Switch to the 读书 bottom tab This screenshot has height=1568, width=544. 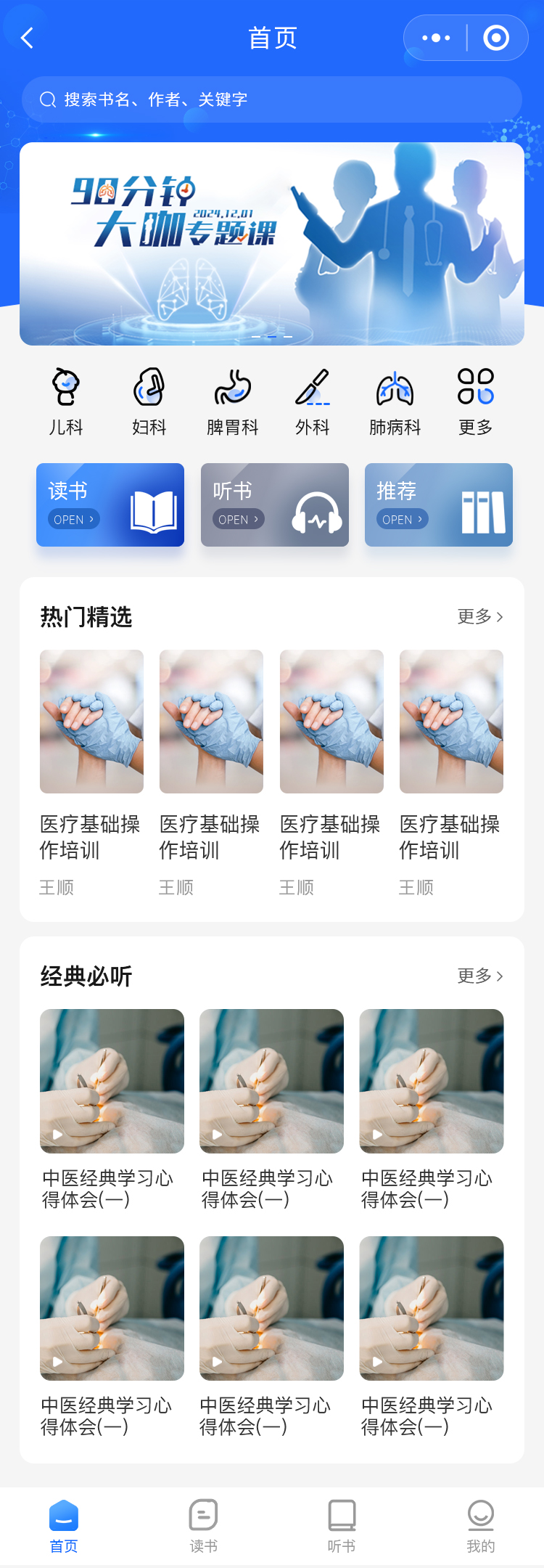[203, 1526]
